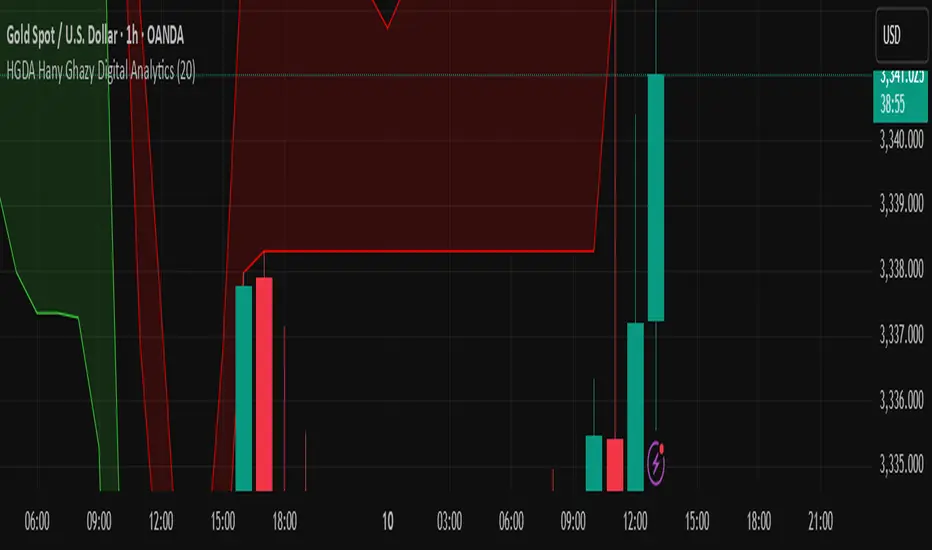This screenshot has width=932, height=550.
Task: Tap the lightning event marker on the chart
Action: 657,462
